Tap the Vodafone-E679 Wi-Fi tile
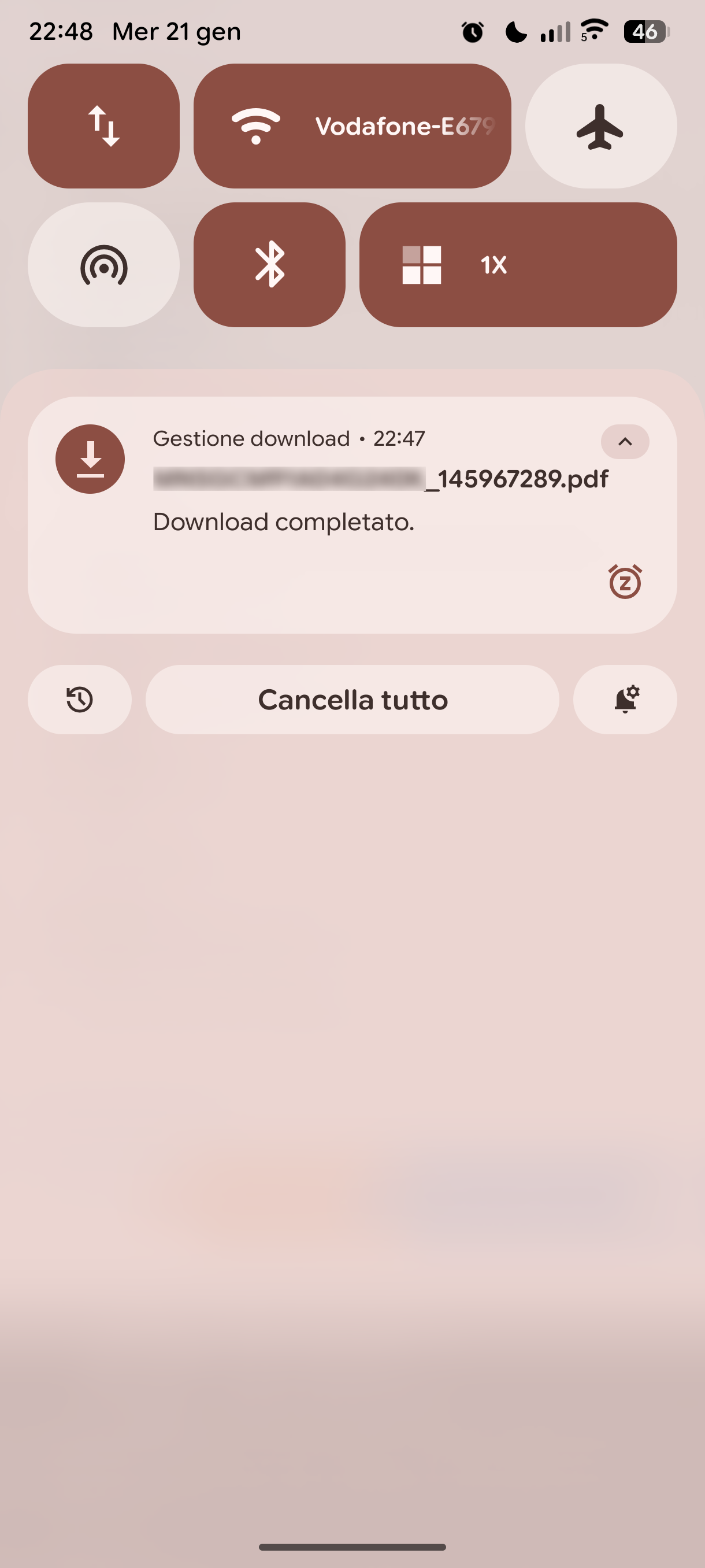The image size is (705, 1568). click(351, 126)
